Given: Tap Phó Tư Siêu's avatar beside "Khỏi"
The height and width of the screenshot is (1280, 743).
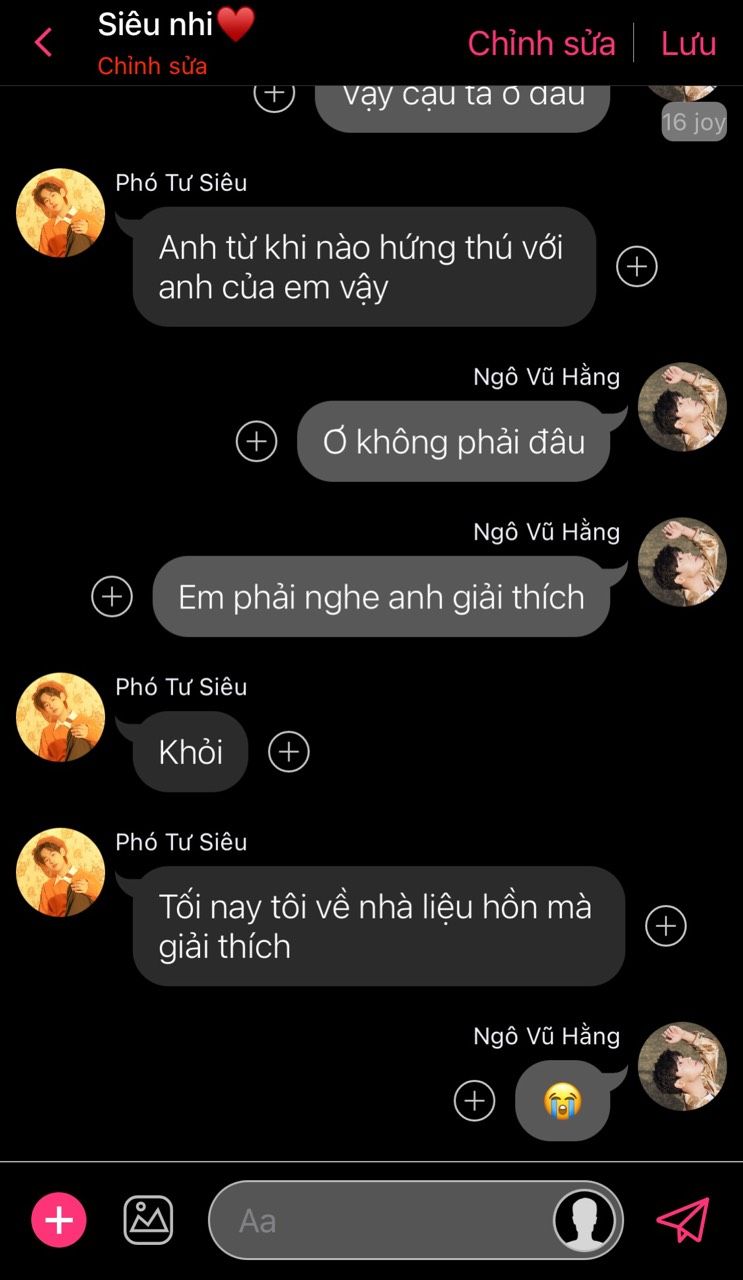Looking at the screenshot, I should [61, 717].
